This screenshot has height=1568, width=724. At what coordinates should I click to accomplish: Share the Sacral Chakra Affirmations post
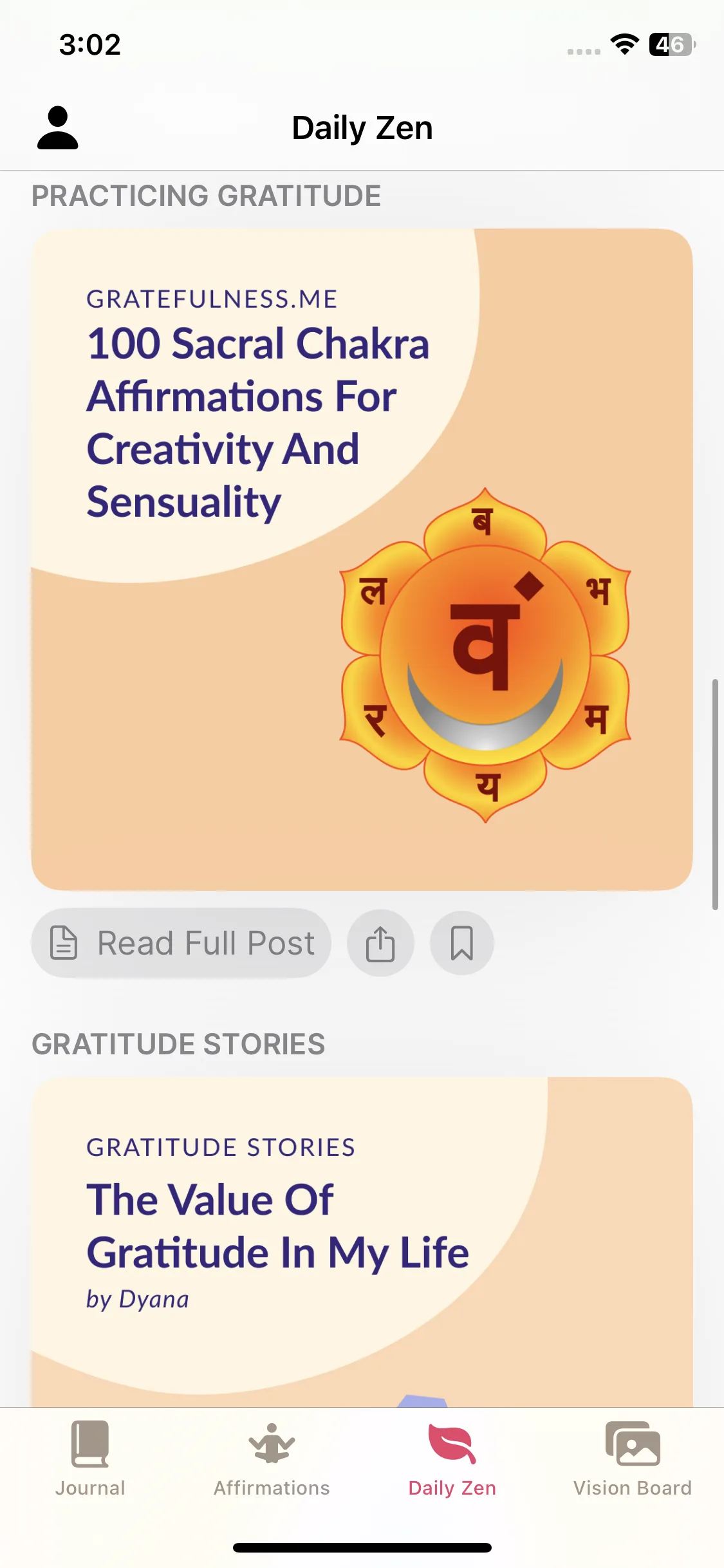click(380, 943)
